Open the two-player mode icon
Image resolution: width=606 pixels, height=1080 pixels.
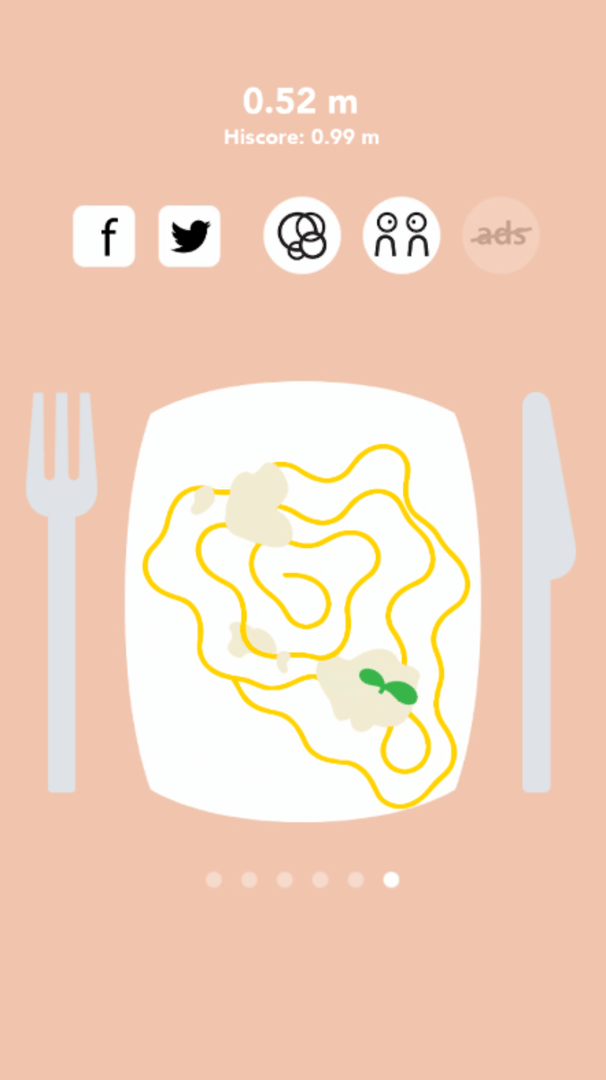(x=401, y=236)
